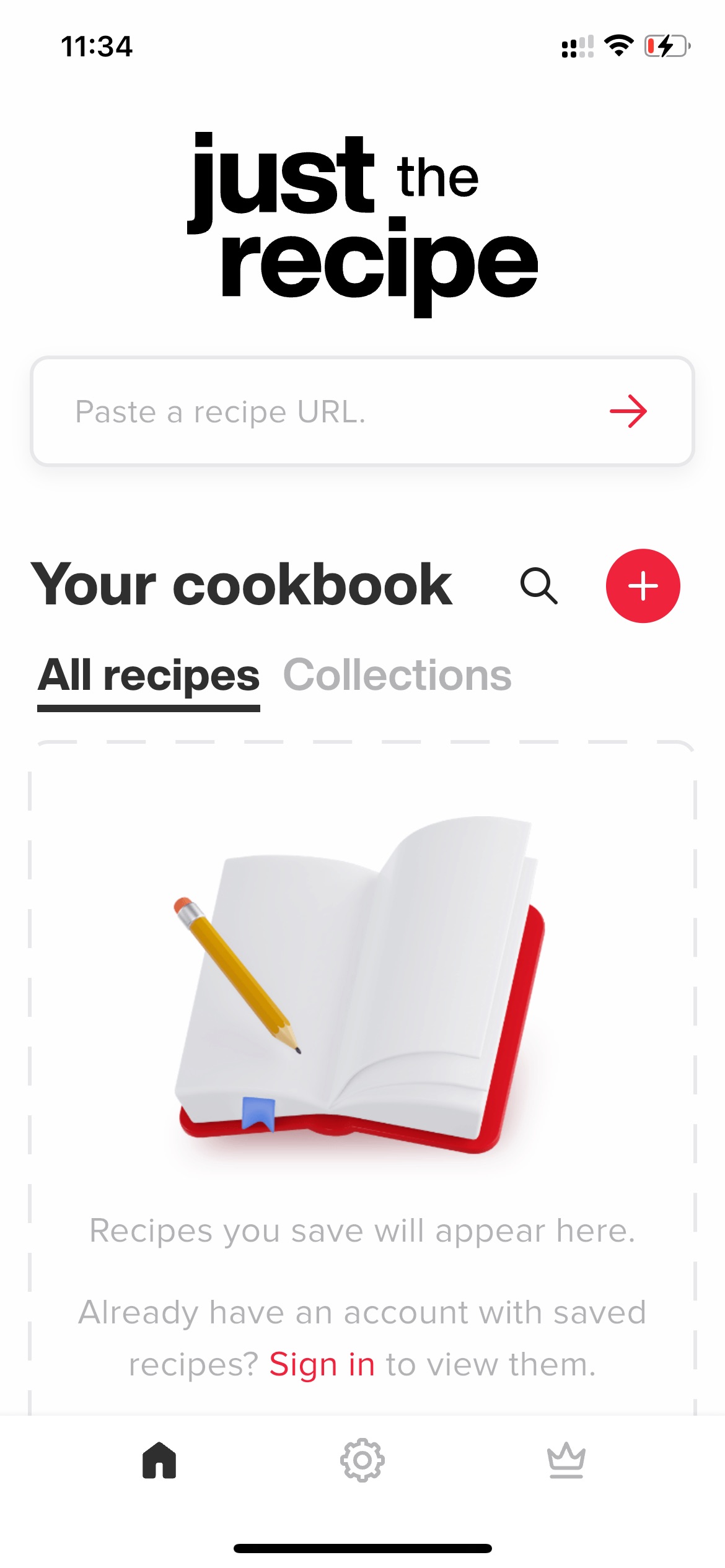Open settings via the gear icon
Image resolution: width=725 pixels, height=1568 pixels.
click(362, 1460)
